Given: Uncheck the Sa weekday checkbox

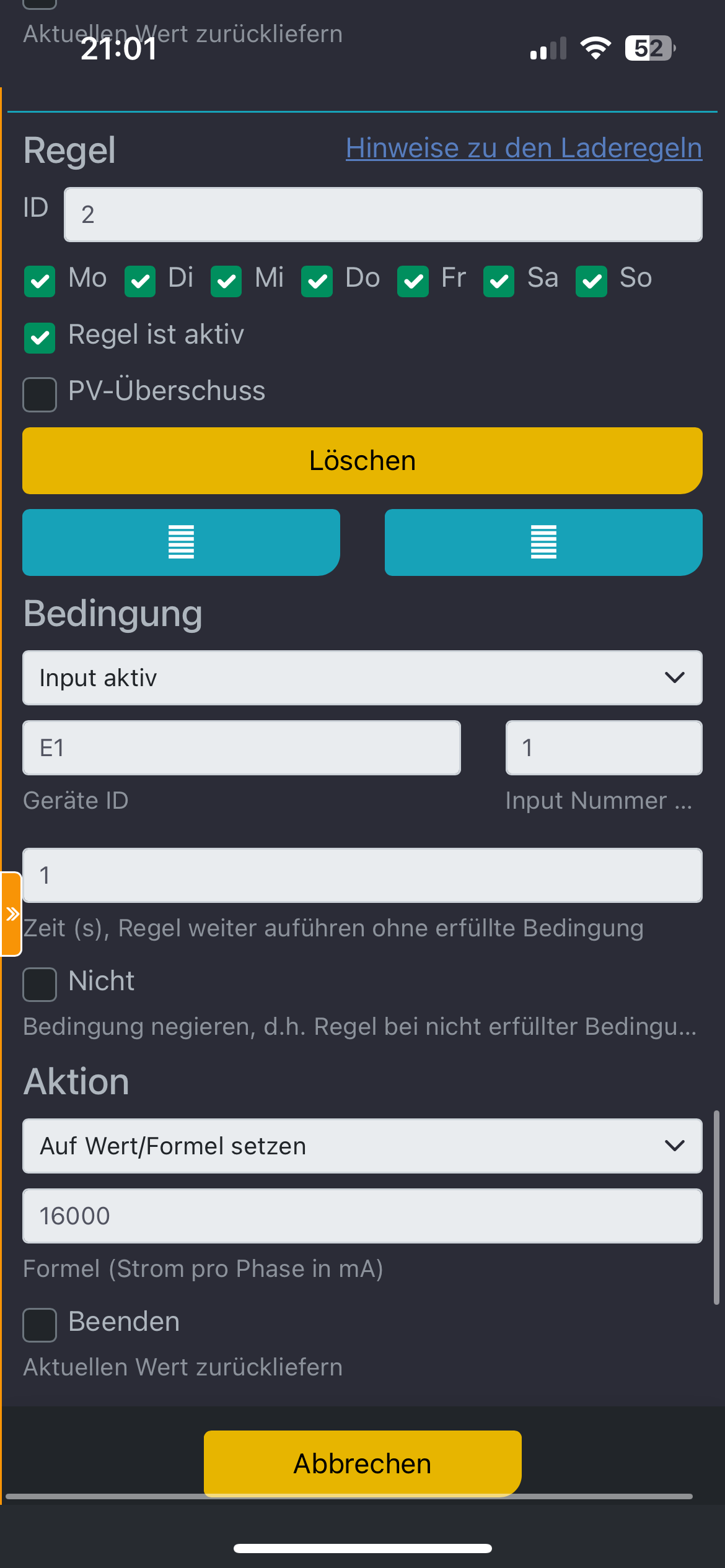Looking at the screenshot, I should click(x=499, y=281).
